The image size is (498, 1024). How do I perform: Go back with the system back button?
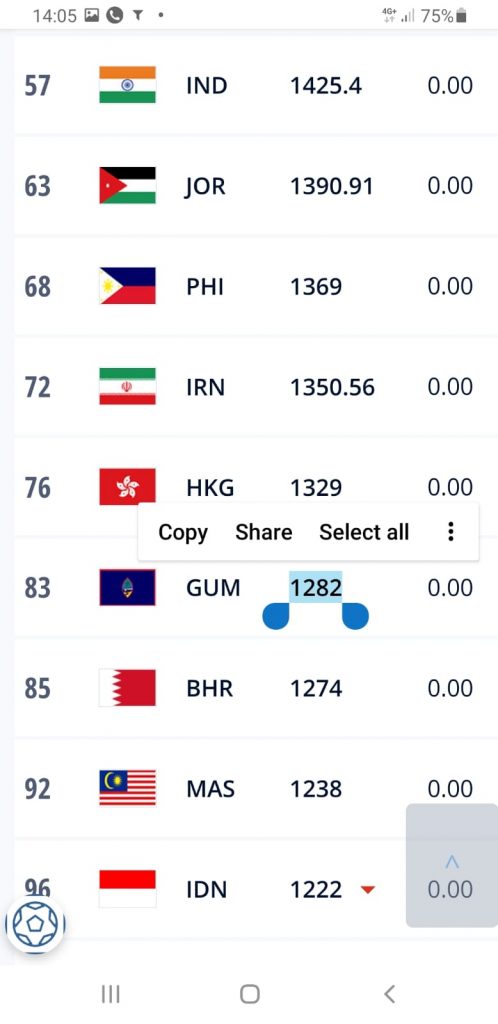(x=390, y=994)
